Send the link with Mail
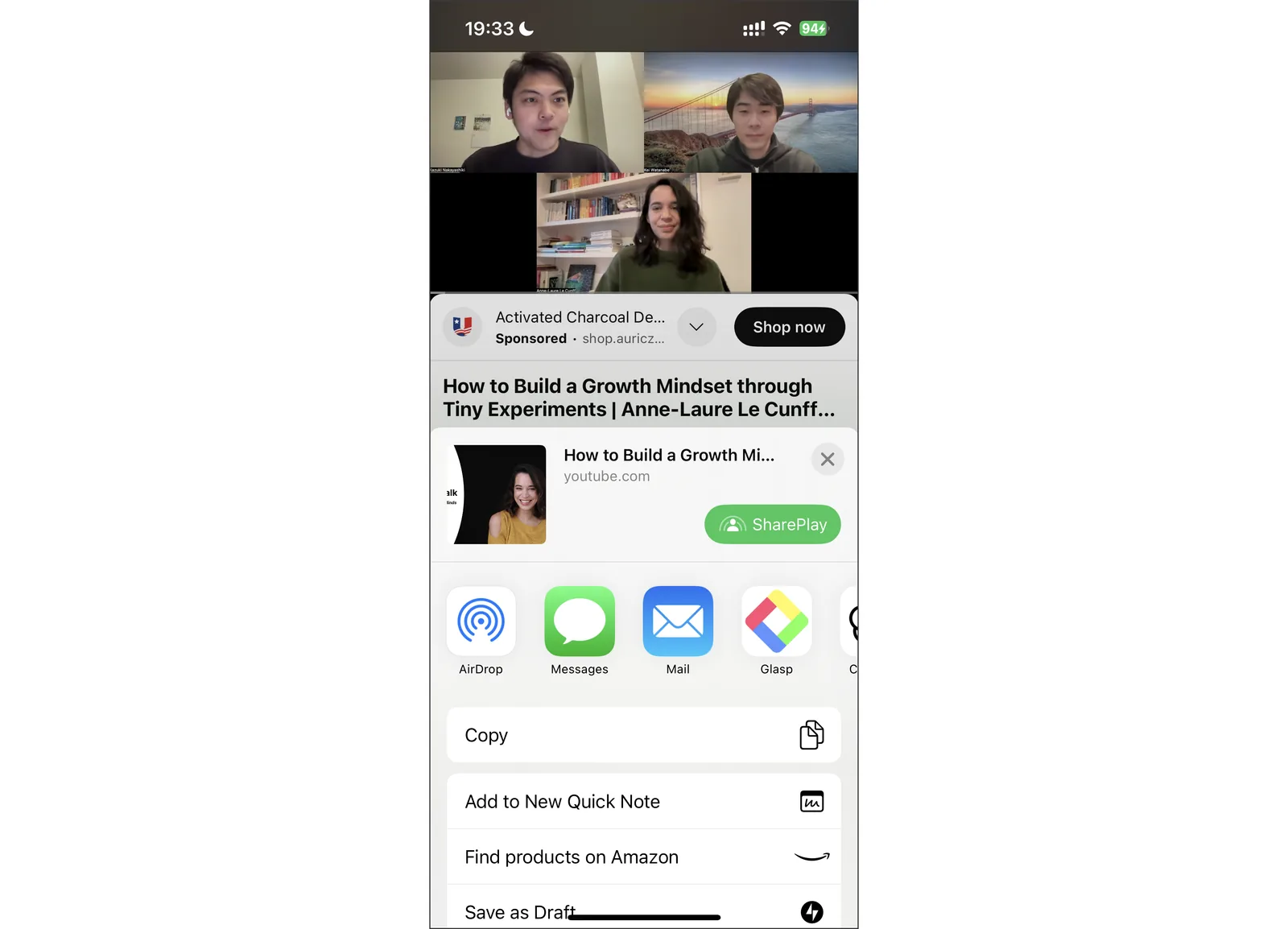The width and height of the screenshot is (1288, 929). [x=678, y=631]
